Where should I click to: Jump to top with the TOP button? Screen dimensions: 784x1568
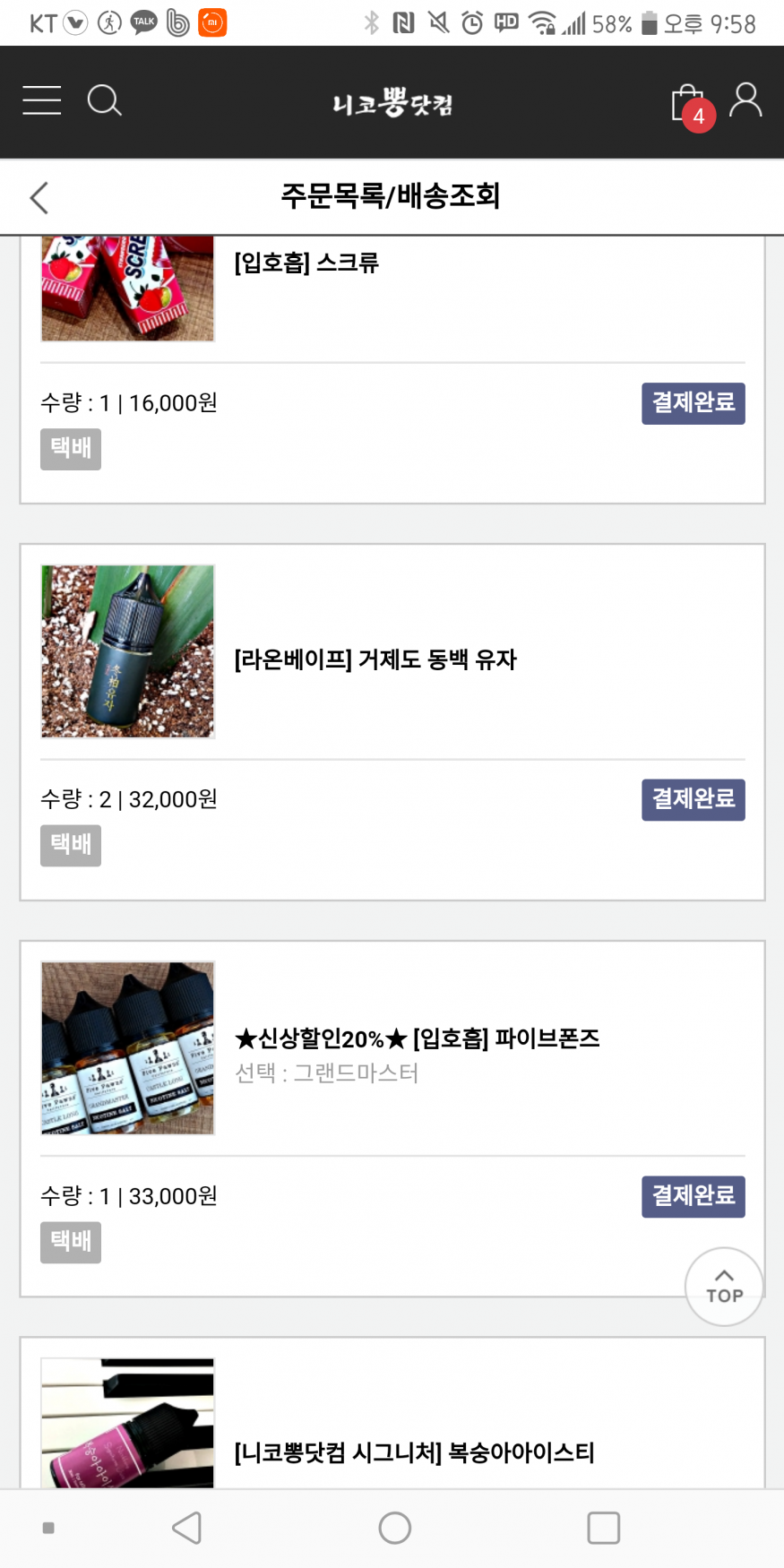[724, 1287]
